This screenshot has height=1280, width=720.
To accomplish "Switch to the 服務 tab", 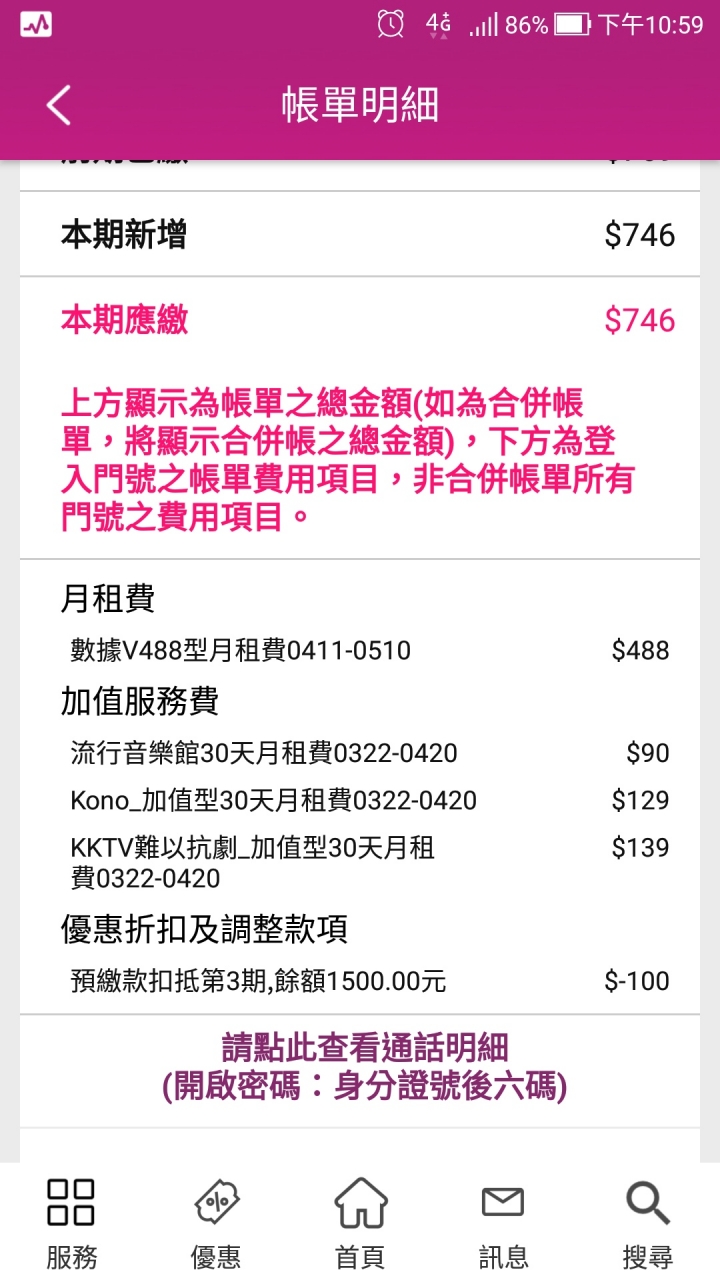I will click(x=72, y=1224).
